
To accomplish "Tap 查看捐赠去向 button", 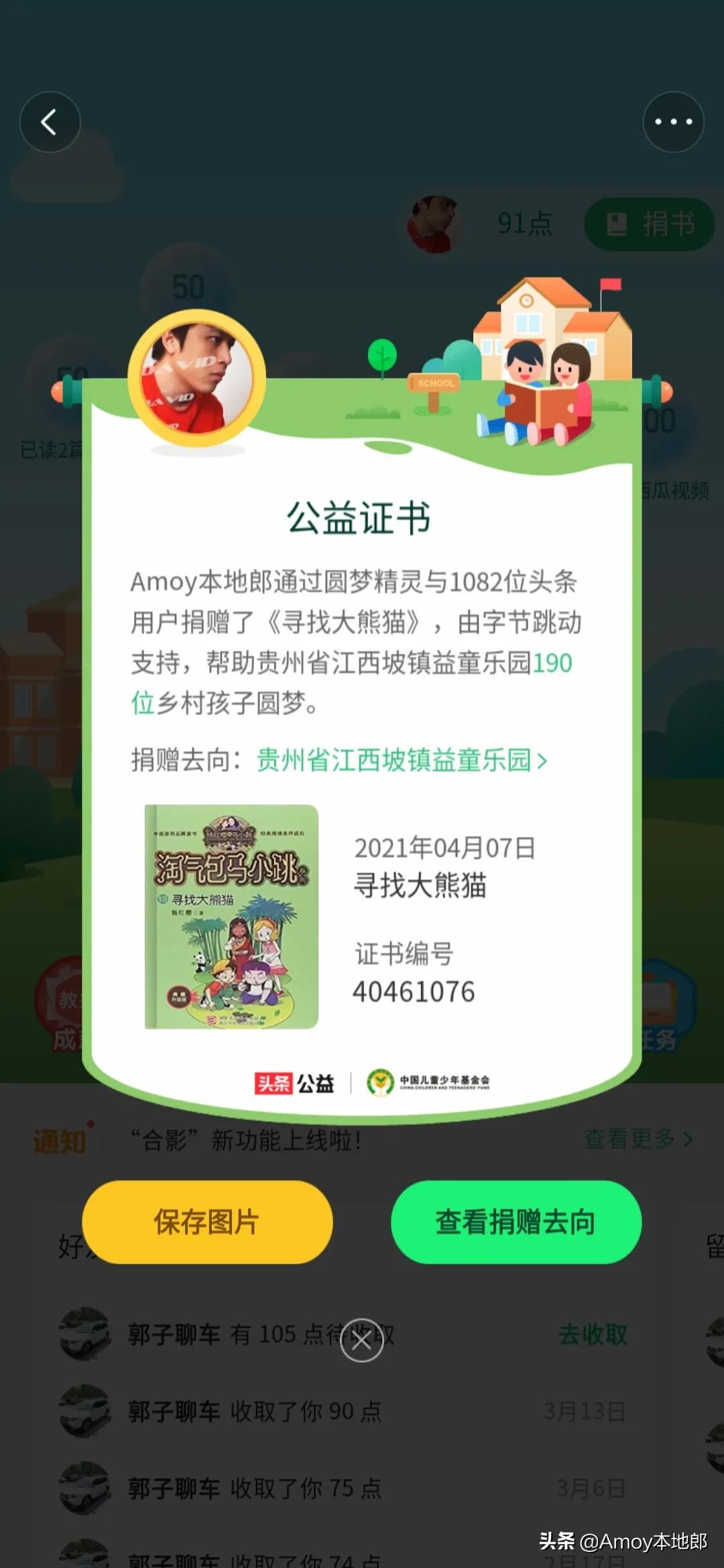I will tap(516, 1222).
